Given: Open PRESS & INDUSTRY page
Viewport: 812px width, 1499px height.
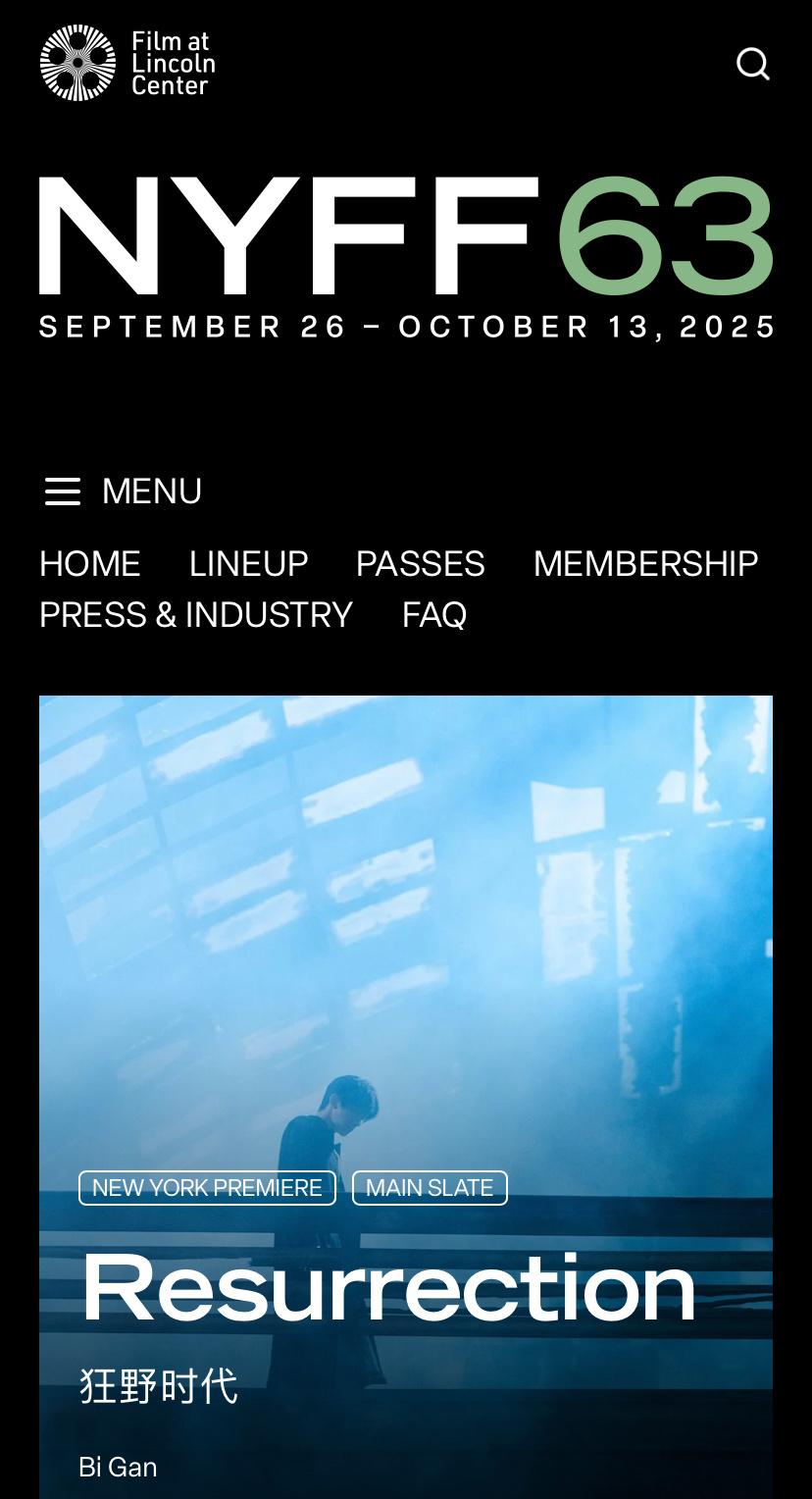Looking at the screenshot, I should pyautogui.click(x=196, y=614).
